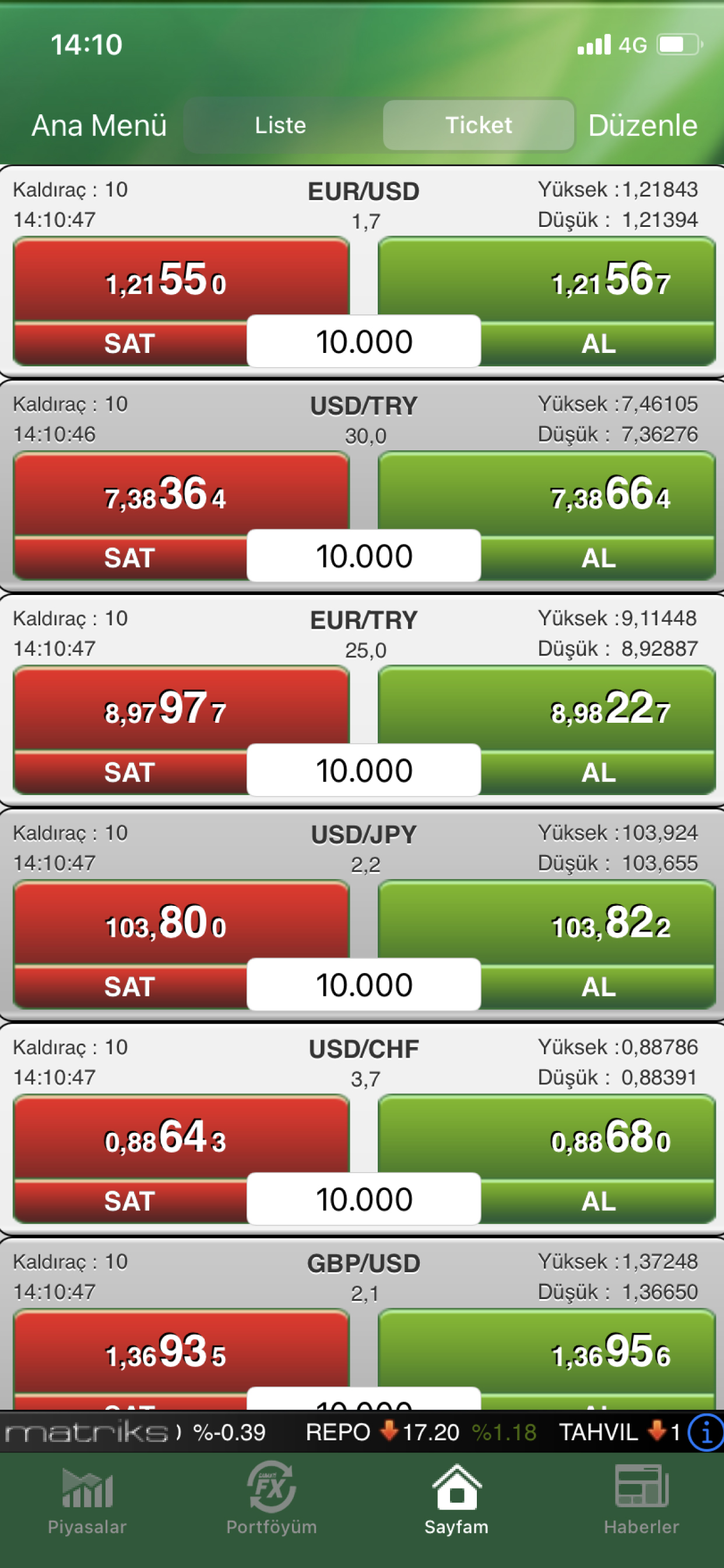This screenshot has height=1568, width=724.
Task: Sell USD/TRY with the SAT button
Action: 129,558
